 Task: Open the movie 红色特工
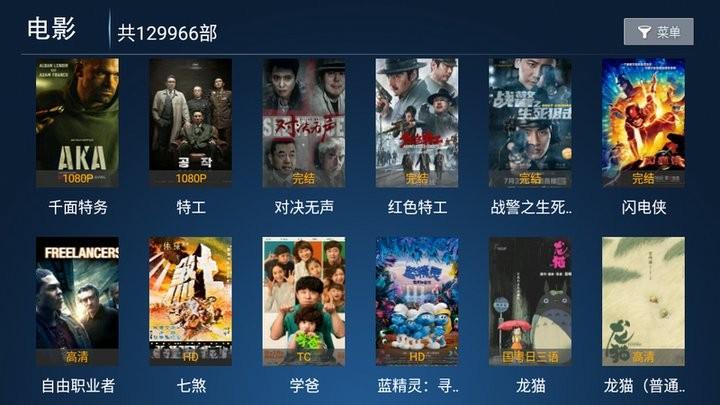pyautogui.click(x=416, y=123)
